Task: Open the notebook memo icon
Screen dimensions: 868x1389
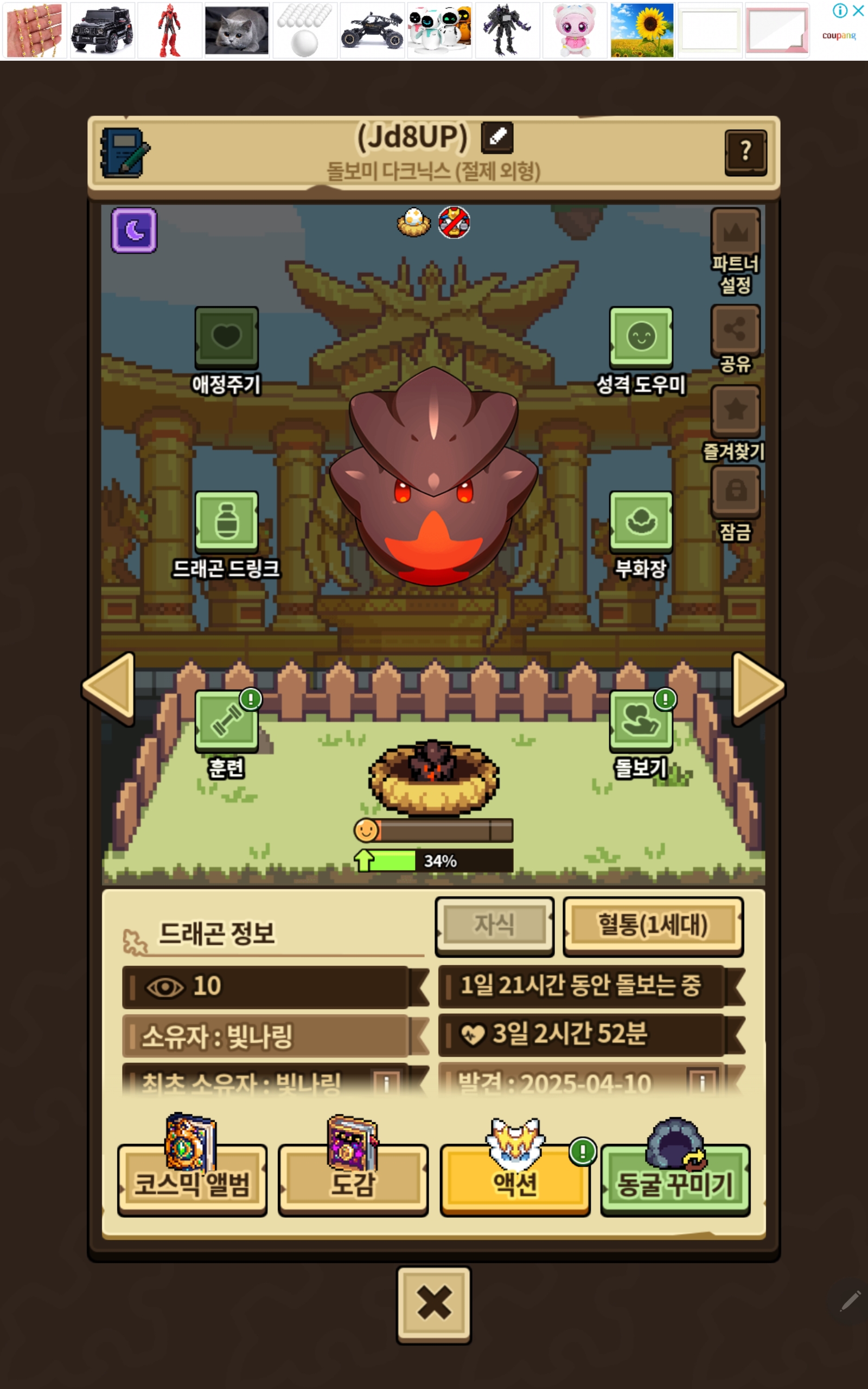Action: point(125,152)
